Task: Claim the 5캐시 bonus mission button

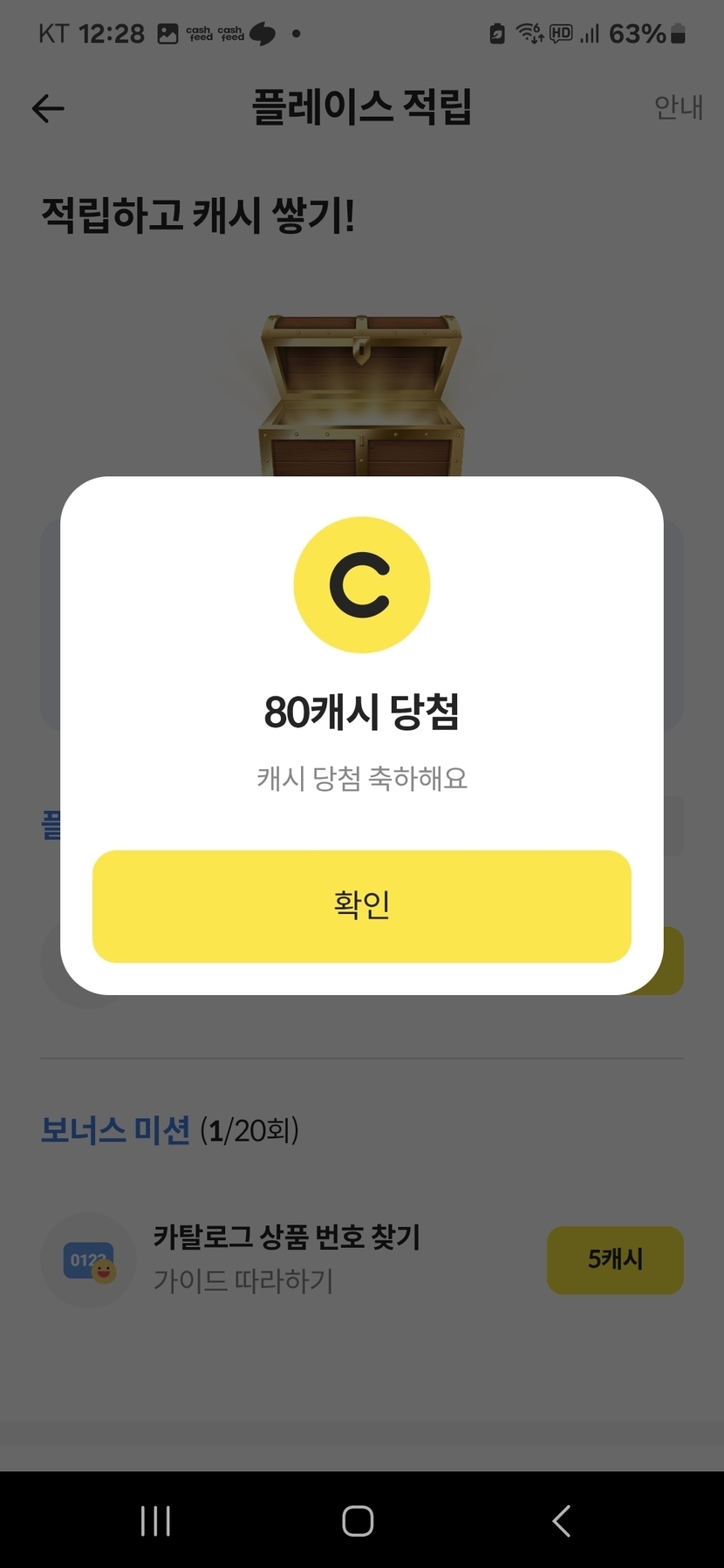Action: point(615,1259)
